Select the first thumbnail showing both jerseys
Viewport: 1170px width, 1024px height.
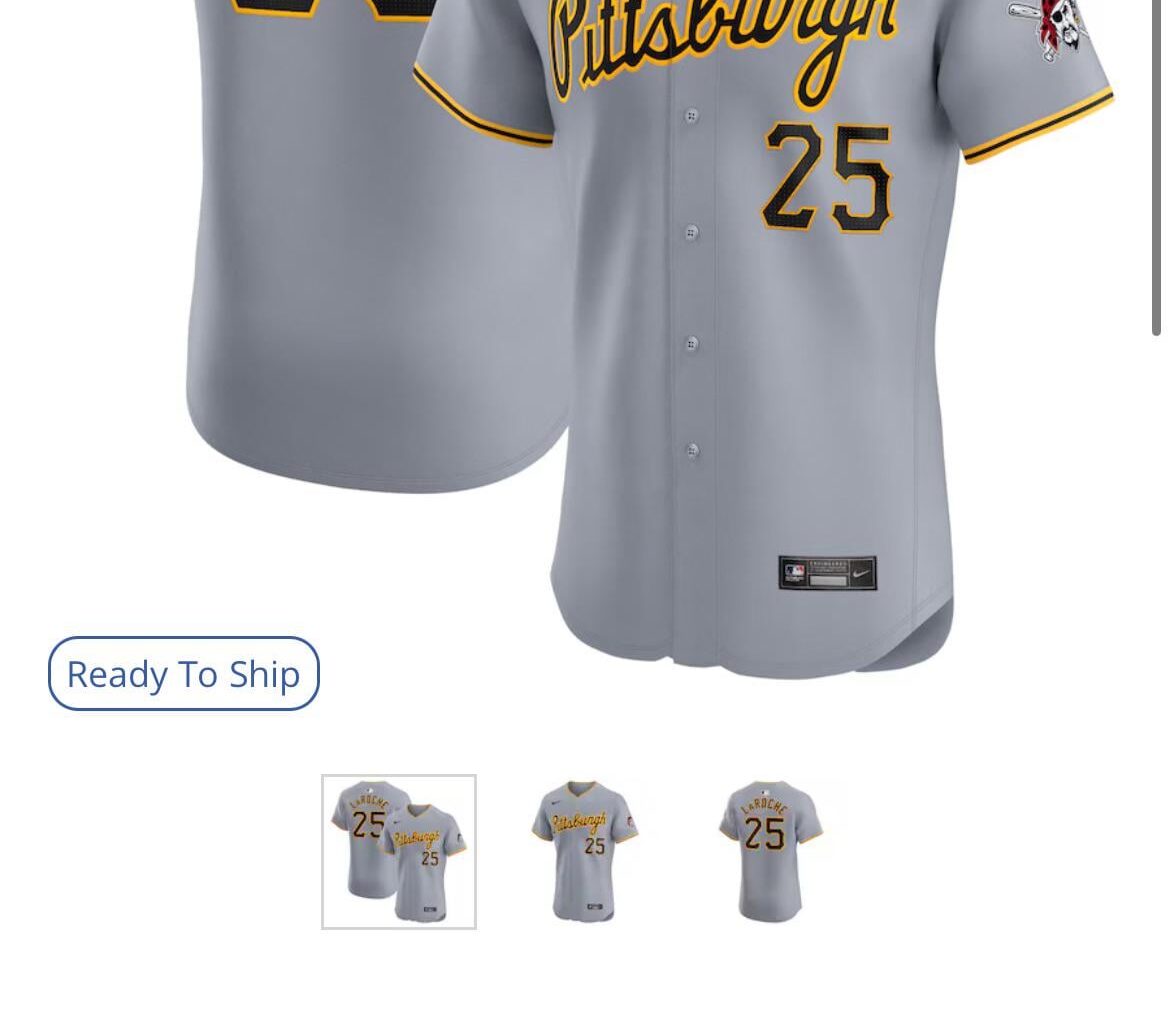tap(398, 851)
